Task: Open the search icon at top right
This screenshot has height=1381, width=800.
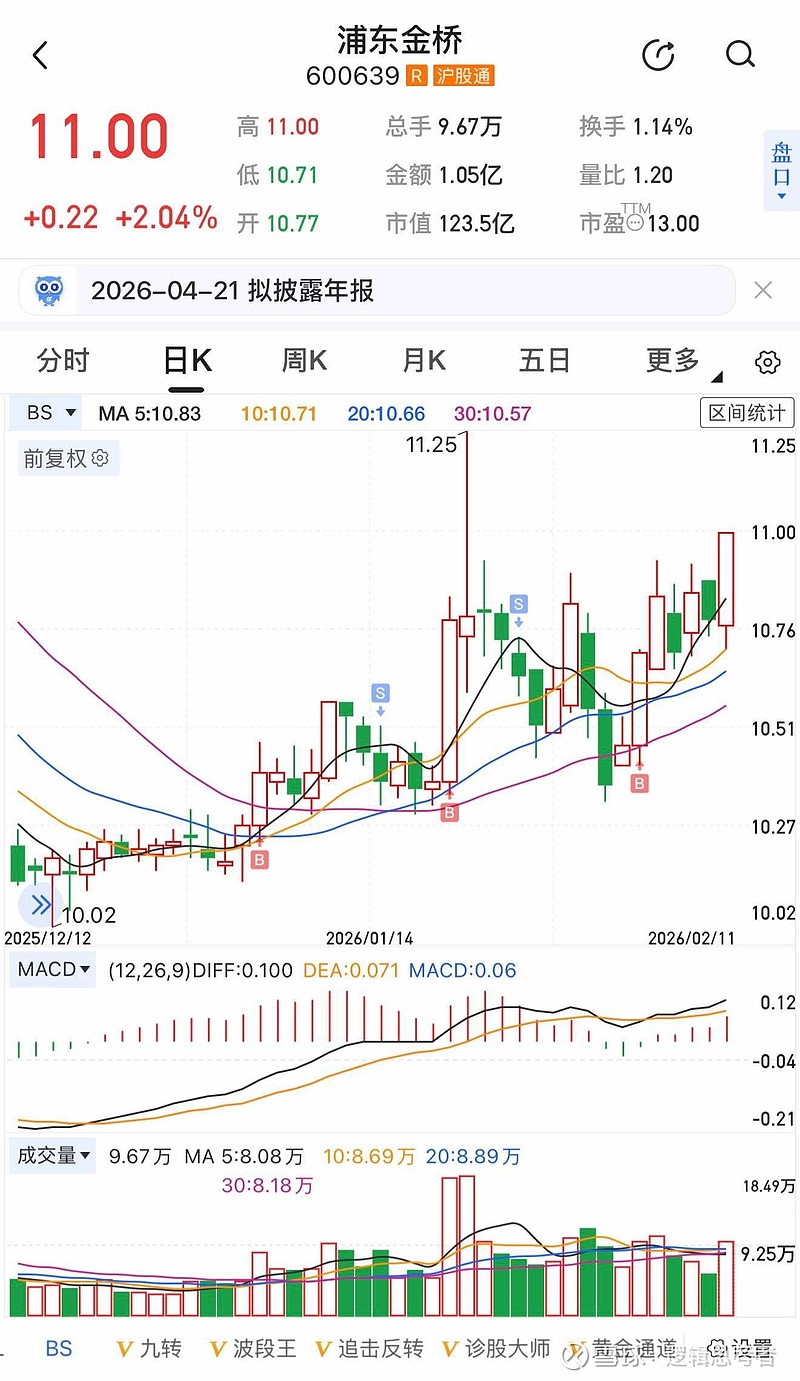Action: point(740,55)
